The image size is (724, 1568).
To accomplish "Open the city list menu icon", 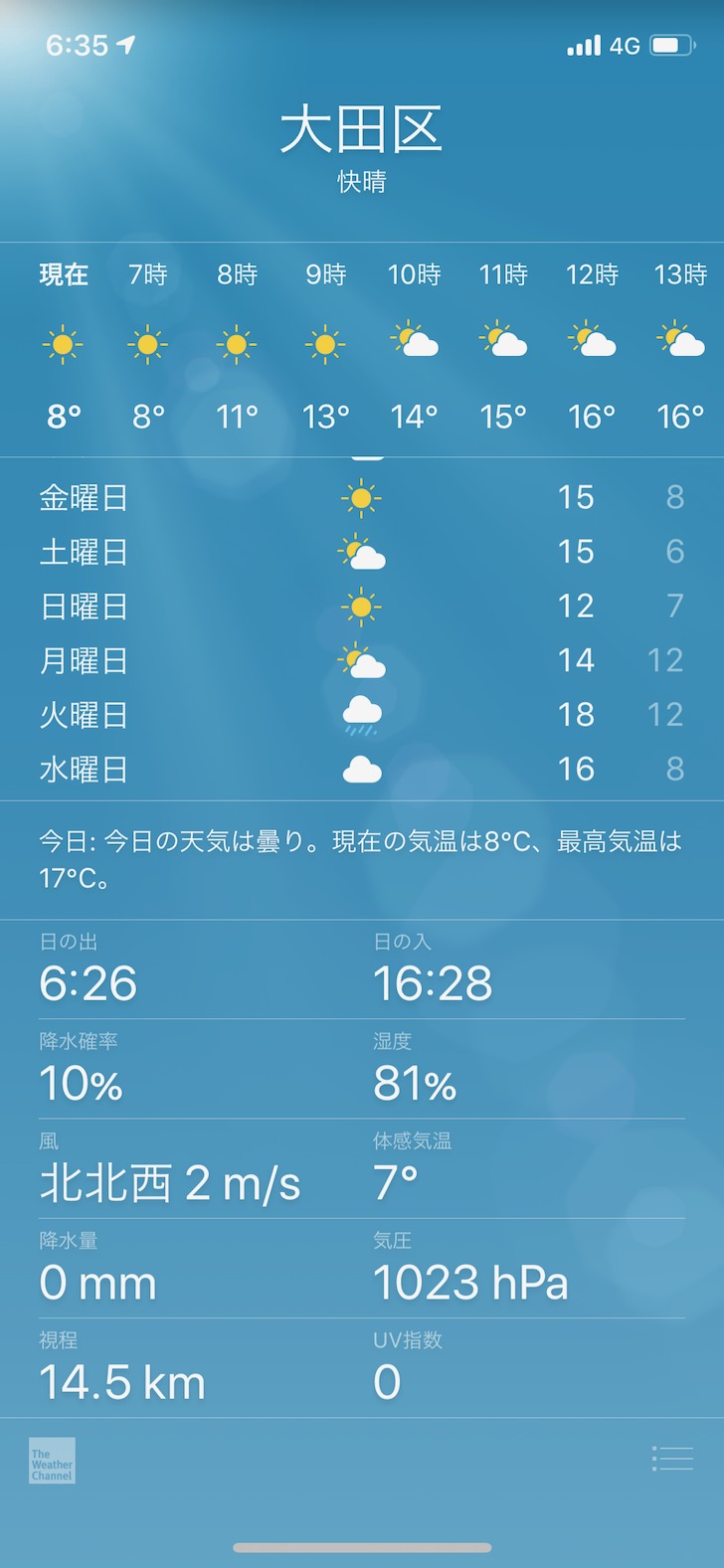I will click(672, 1459).
